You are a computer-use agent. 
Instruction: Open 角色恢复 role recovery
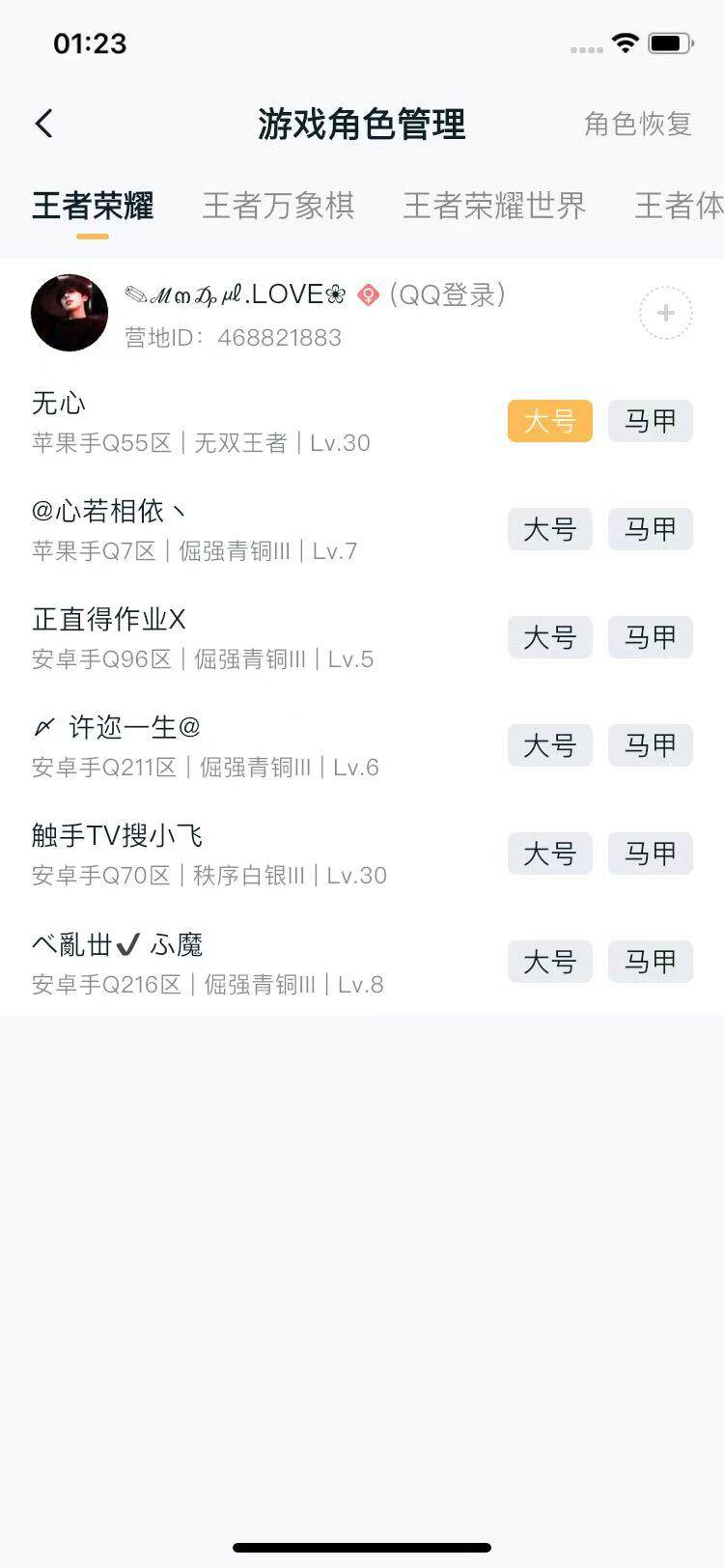pyautogui.click(x=637, y=124)
